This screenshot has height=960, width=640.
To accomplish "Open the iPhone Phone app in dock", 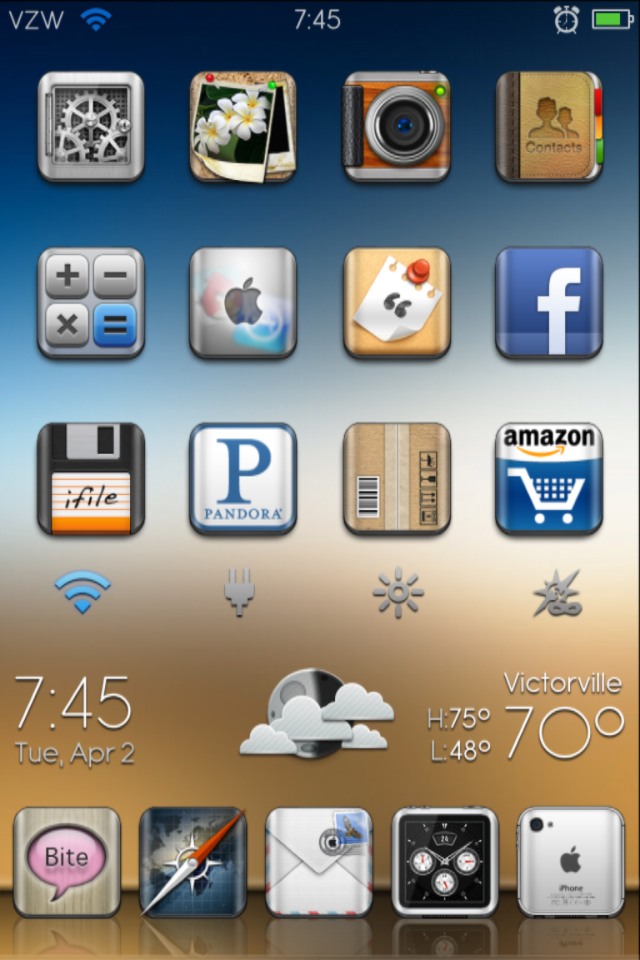I will click(570, 861).
